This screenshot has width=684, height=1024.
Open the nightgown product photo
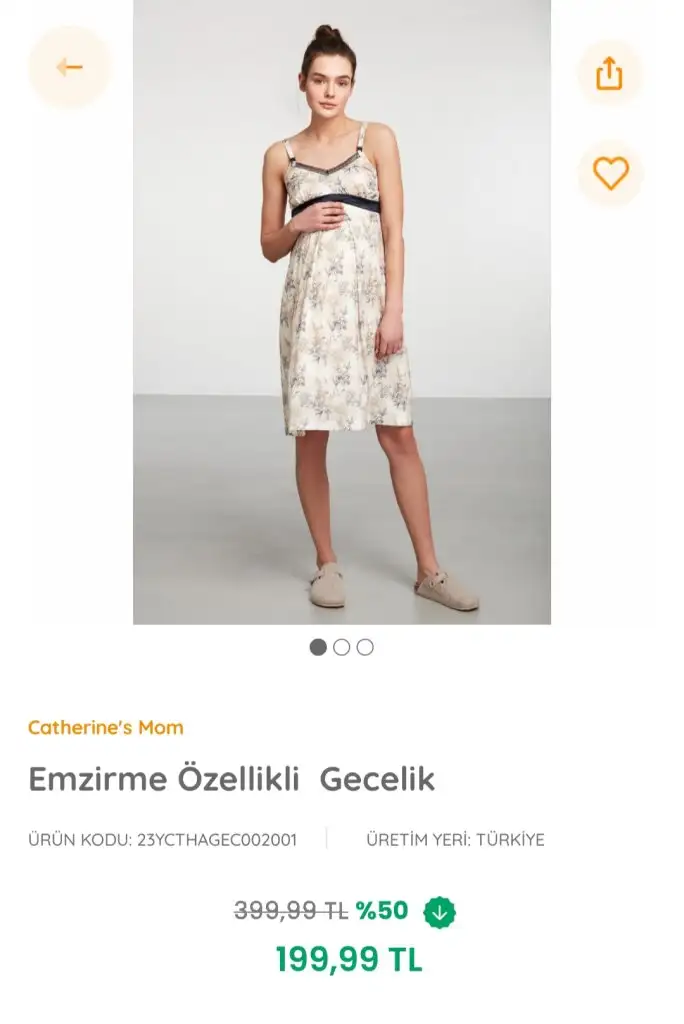click(x=341, y=312)
